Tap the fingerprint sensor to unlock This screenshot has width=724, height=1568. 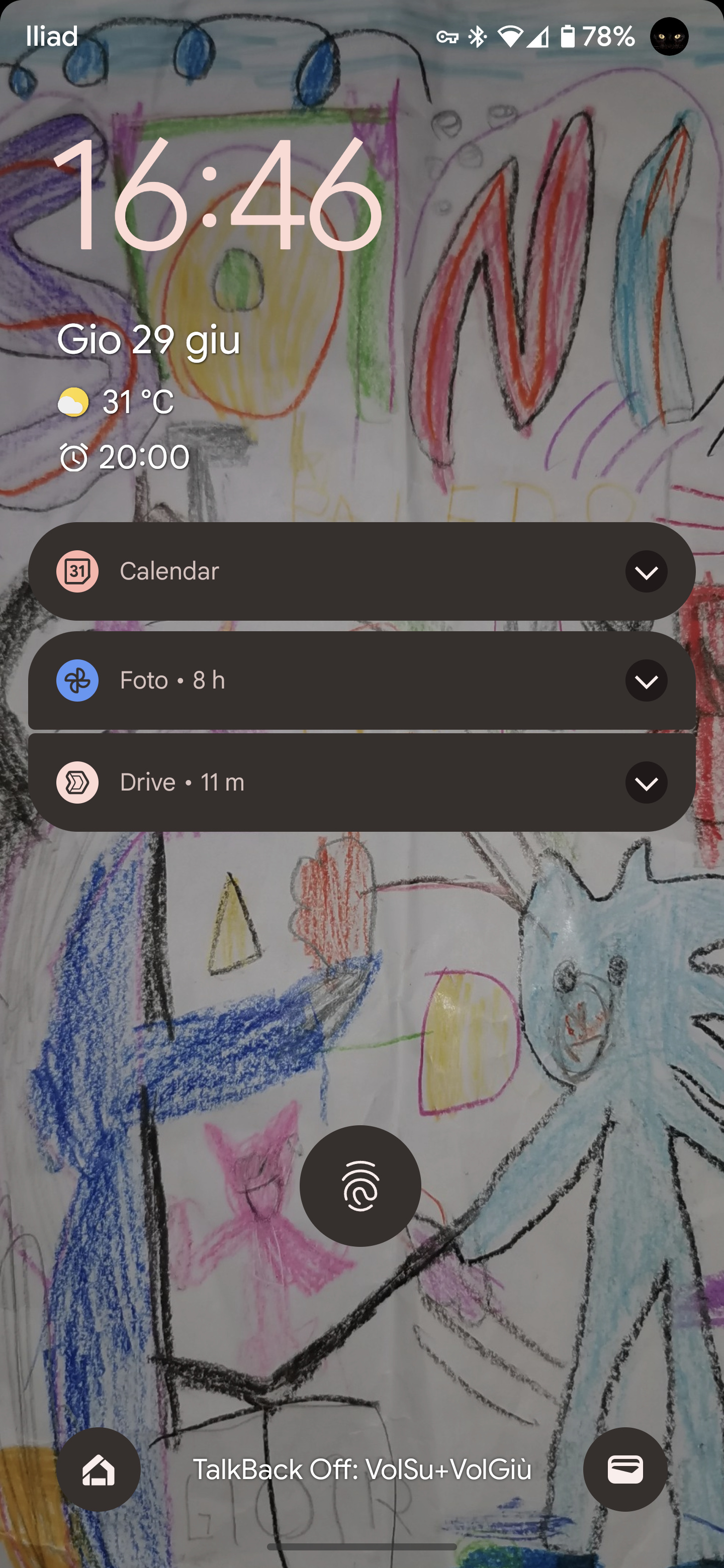[360, 1186]
